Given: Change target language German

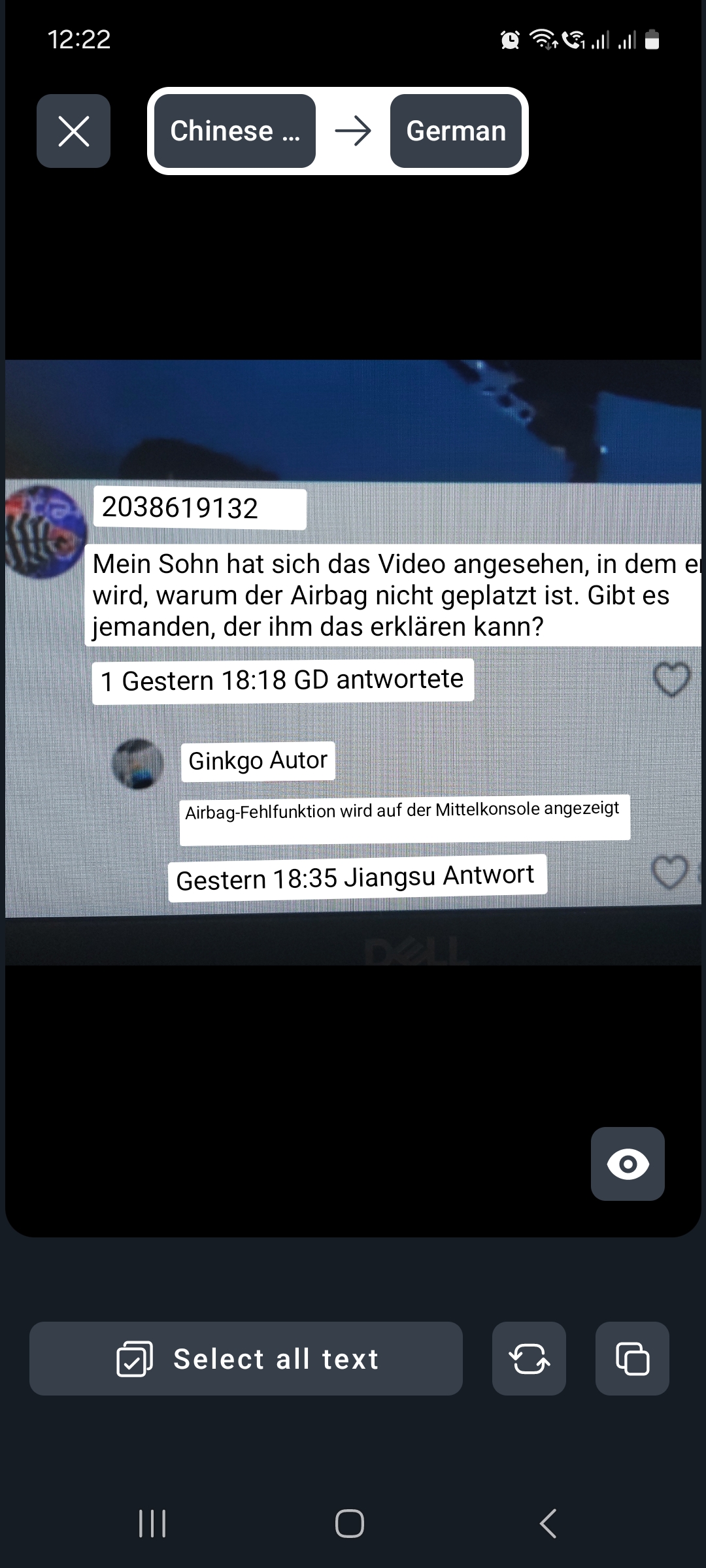Looking at the screenshot, I should tap(456, 131).
